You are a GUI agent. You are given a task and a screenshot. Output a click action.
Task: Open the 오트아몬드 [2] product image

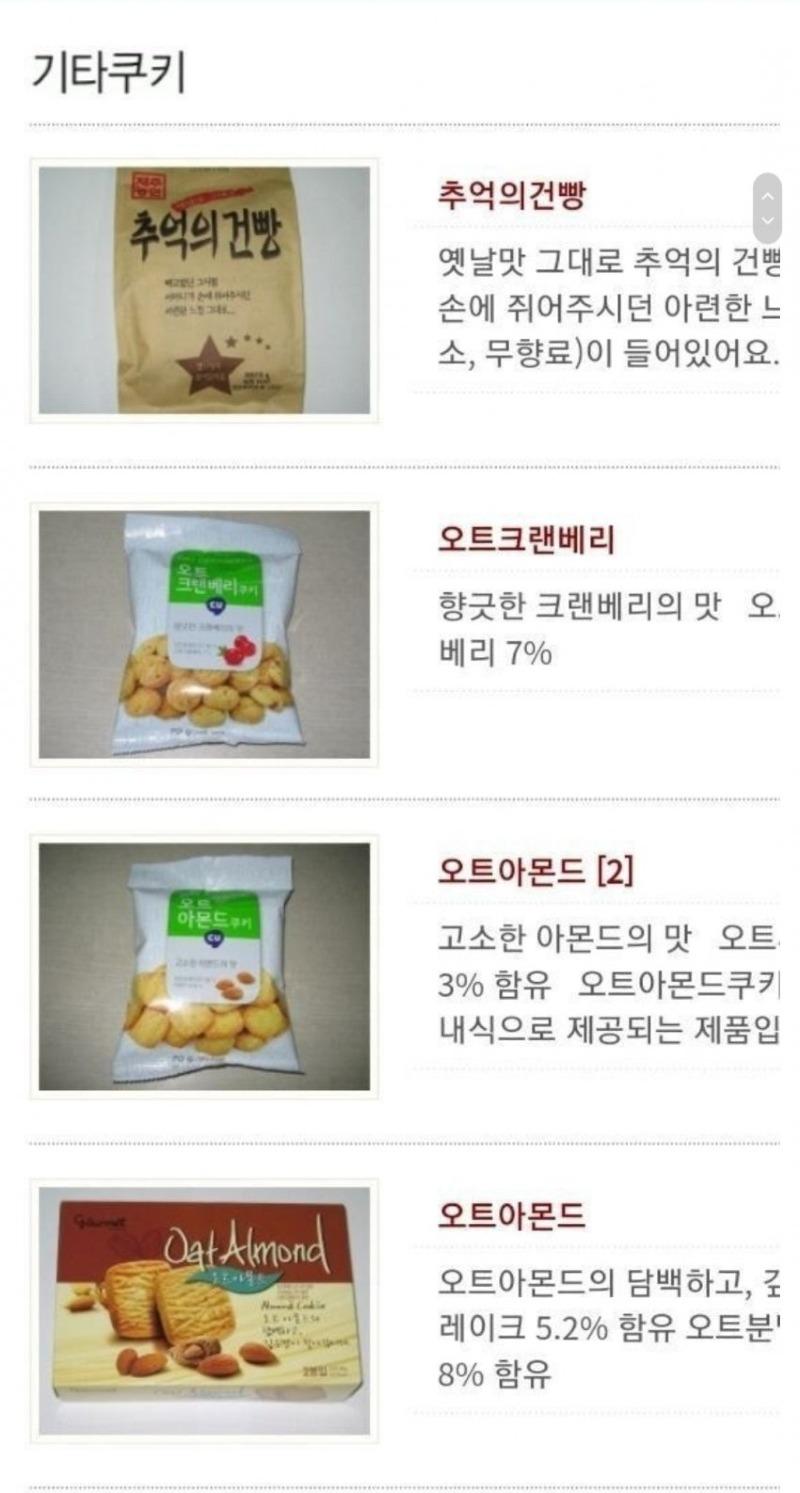pos(204,966)
